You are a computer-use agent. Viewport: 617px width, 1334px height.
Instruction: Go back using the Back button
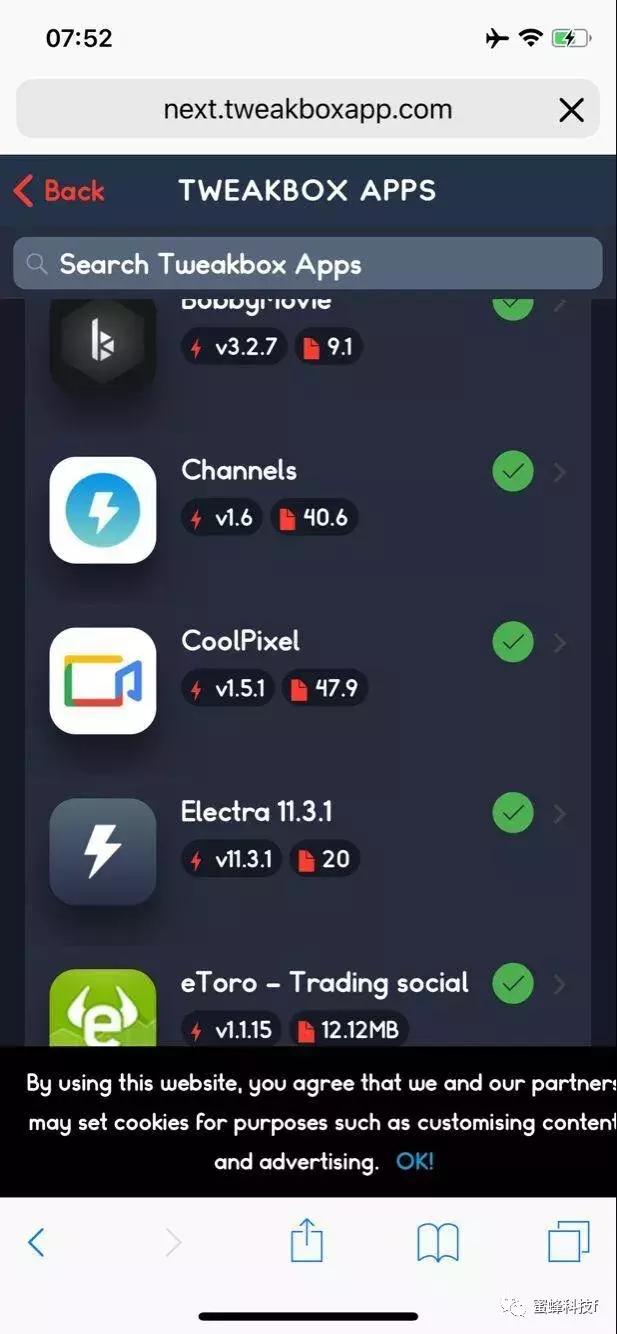(x=60, y=190)
